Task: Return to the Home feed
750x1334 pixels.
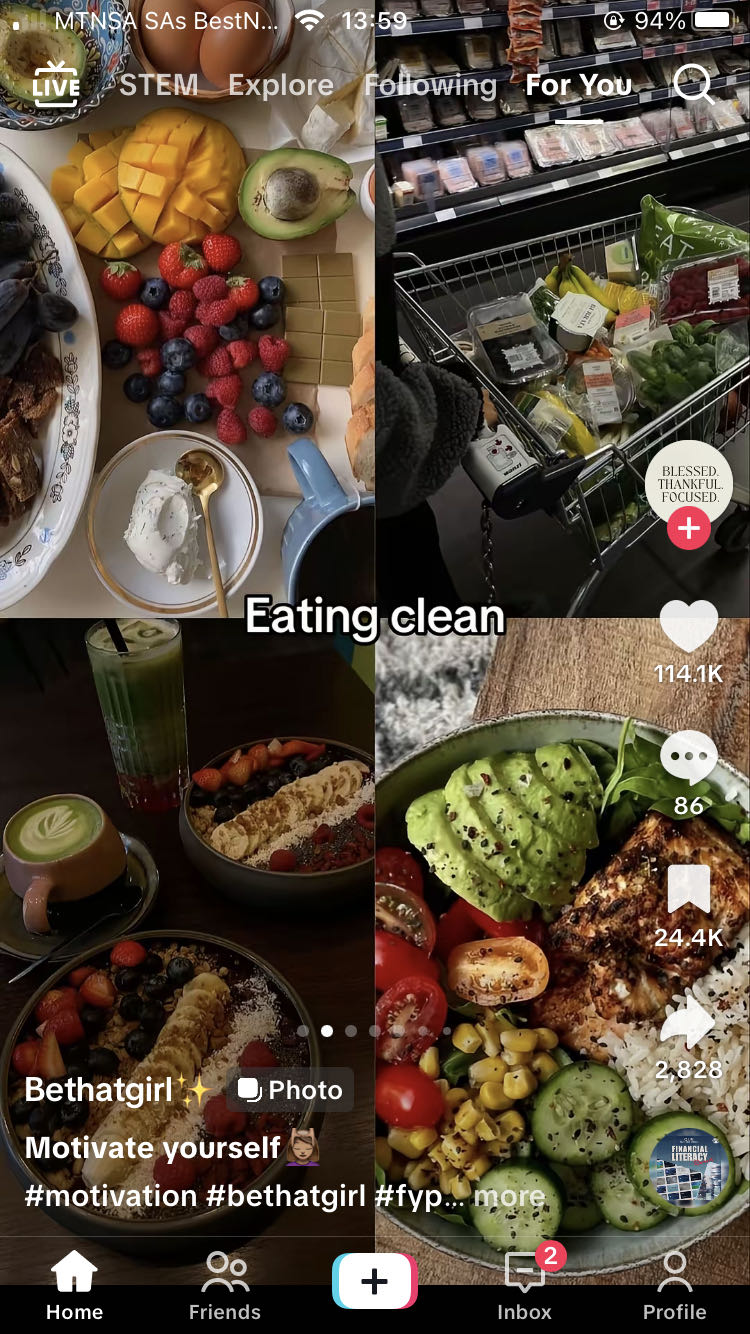Action: 74,1283
